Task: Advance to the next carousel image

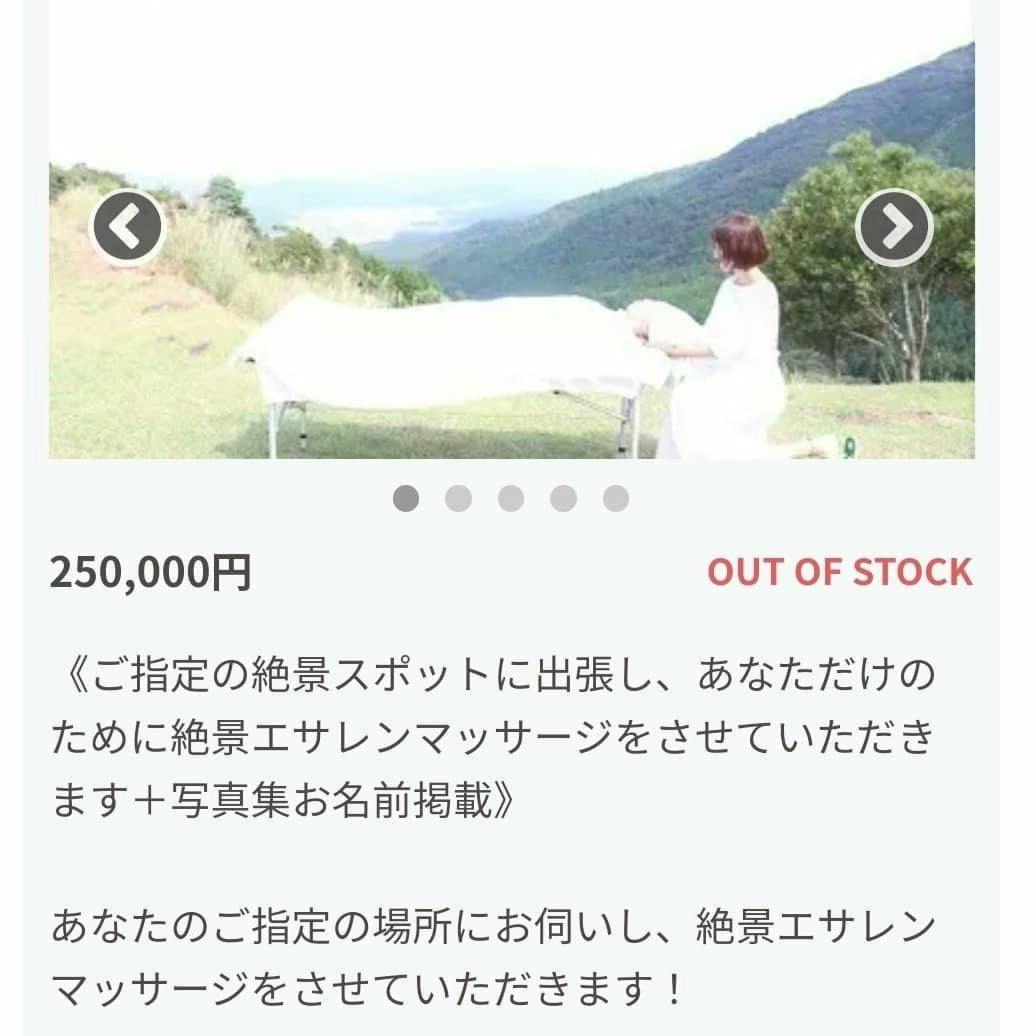Action: [894, 227]
